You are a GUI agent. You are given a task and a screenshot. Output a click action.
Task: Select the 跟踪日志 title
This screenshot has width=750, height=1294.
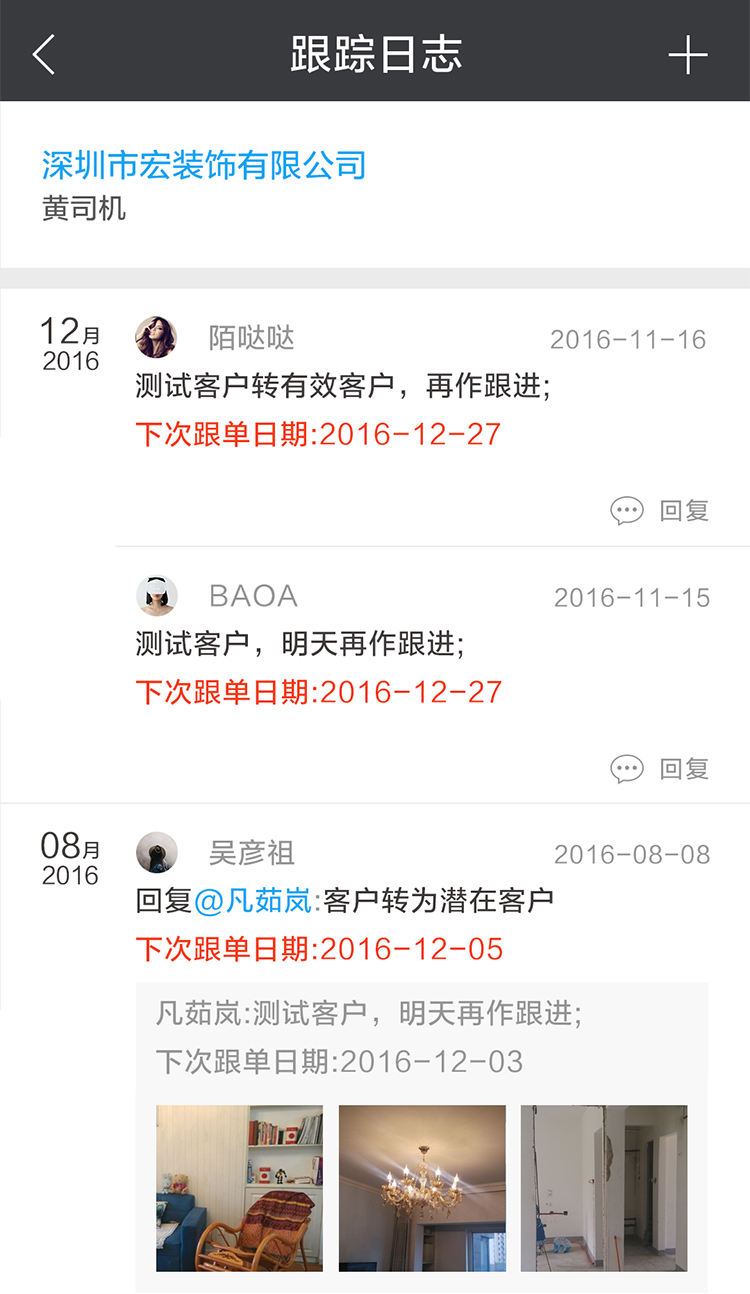point(375,54)
